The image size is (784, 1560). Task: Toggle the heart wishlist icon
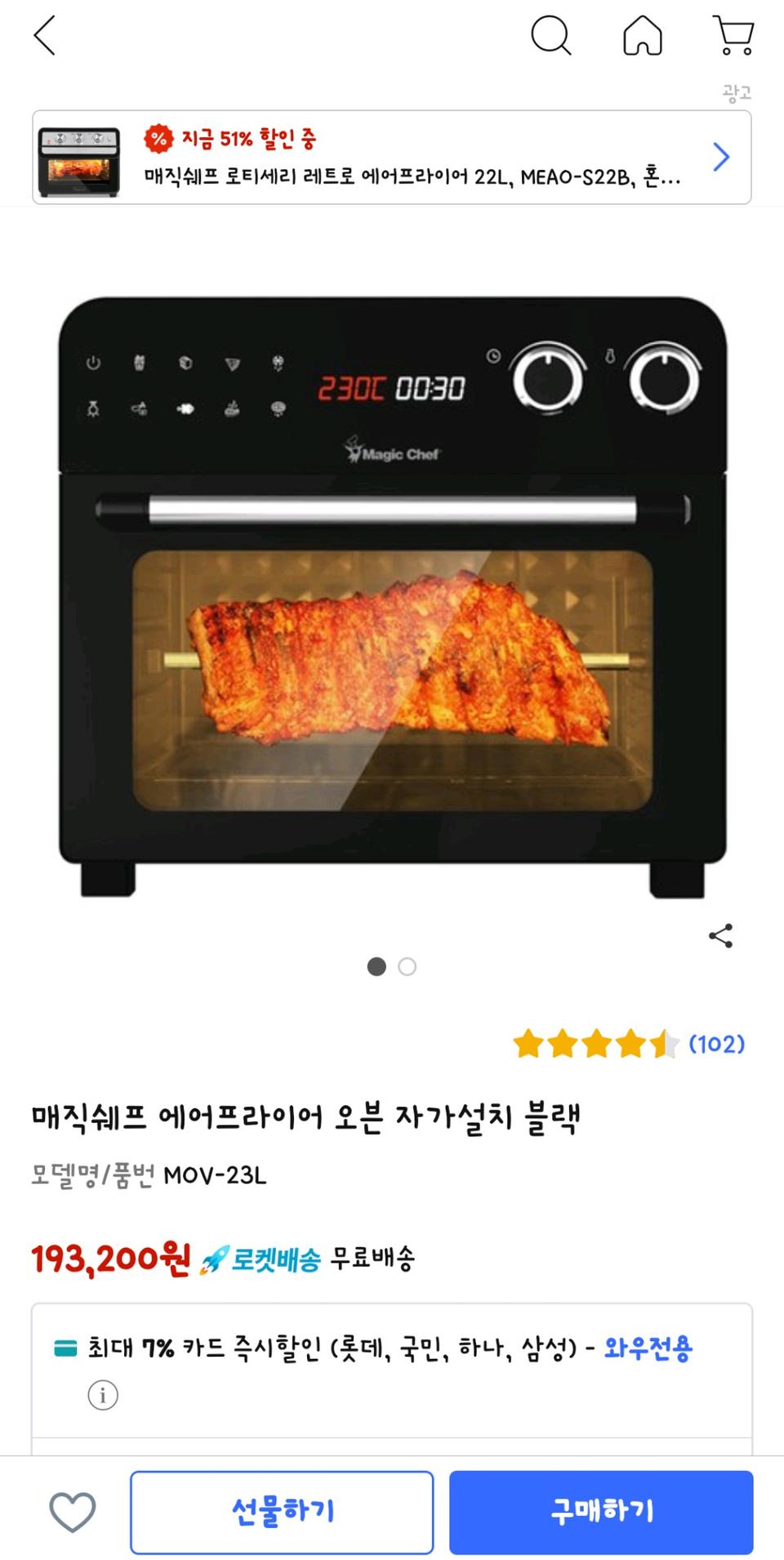pyautogui.click(x=72, y=1511)
